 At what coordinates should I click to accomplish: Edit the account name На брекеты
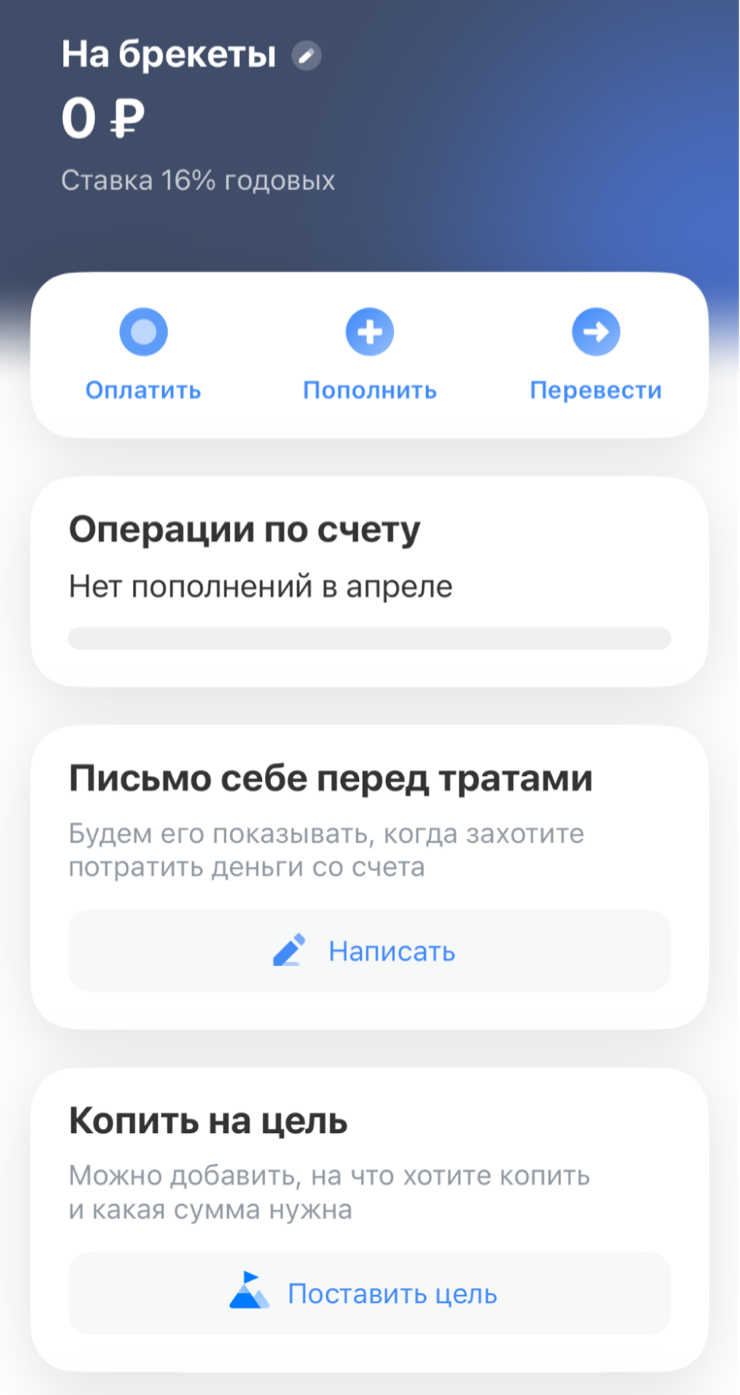point(306,55)
